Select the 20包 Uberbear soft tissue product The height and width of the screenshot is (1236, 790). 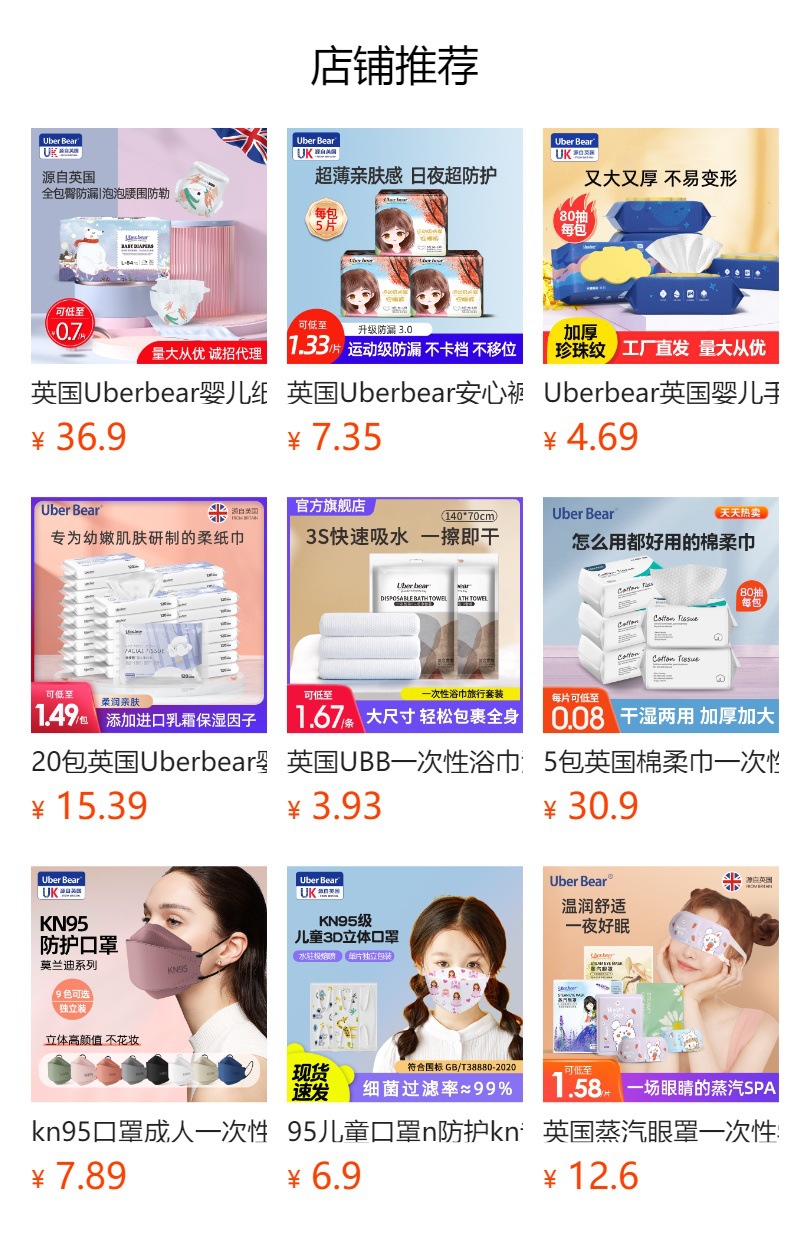pos(149,615)
